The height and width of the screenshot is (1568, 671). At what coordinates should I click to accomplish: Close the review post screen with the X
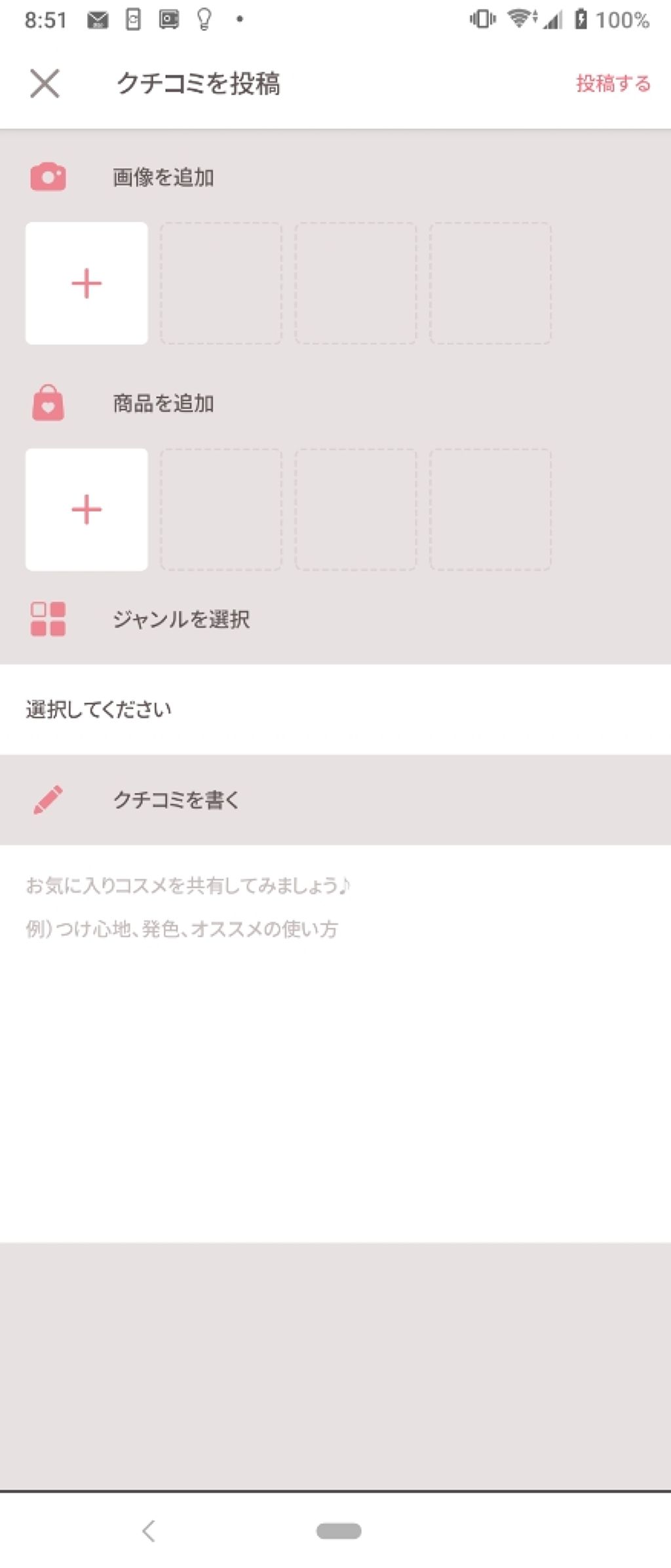click(45, 84)
